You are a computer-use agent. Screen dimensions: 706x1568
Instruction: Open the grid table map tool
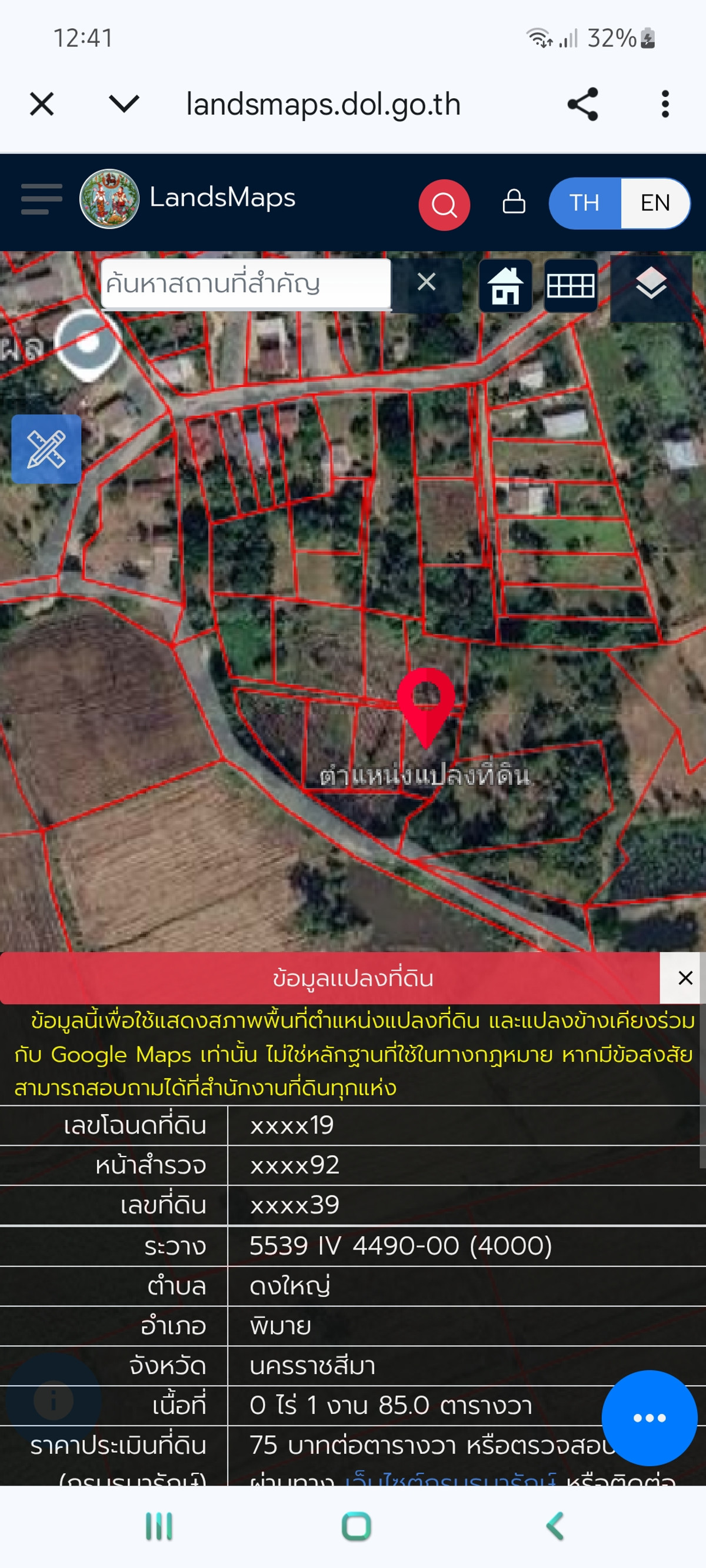pos(570,286)
